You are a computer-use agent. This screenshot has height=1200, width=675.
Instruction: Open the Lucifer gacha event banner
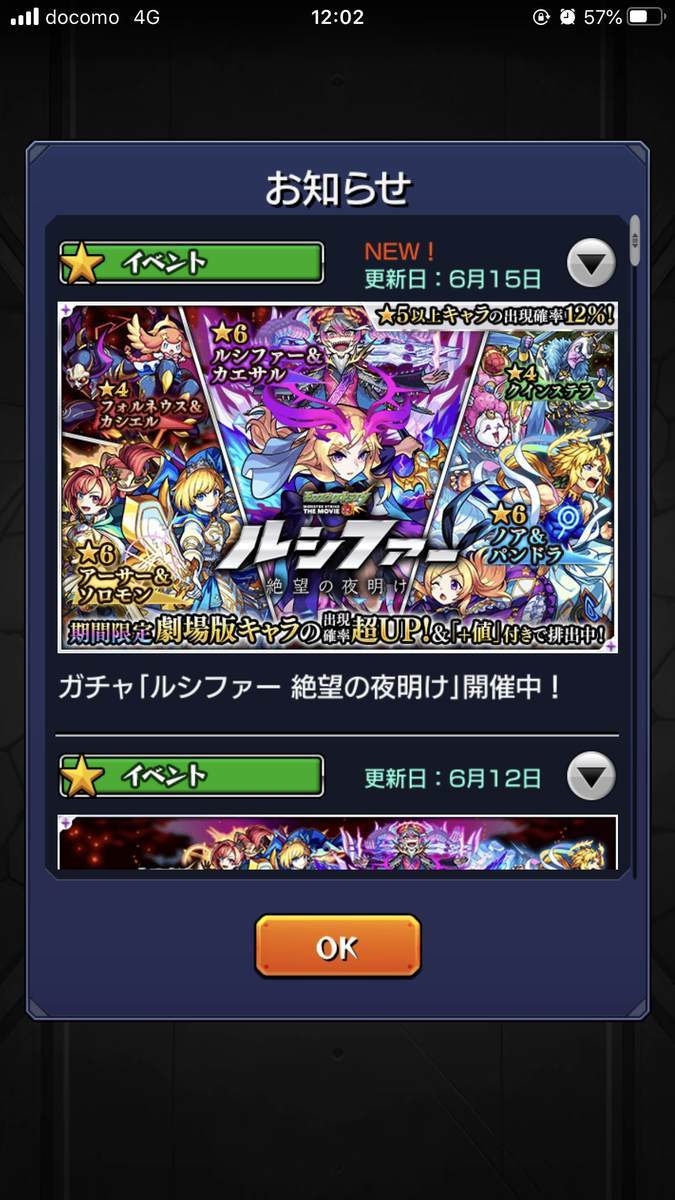click(x=337, y=477)
